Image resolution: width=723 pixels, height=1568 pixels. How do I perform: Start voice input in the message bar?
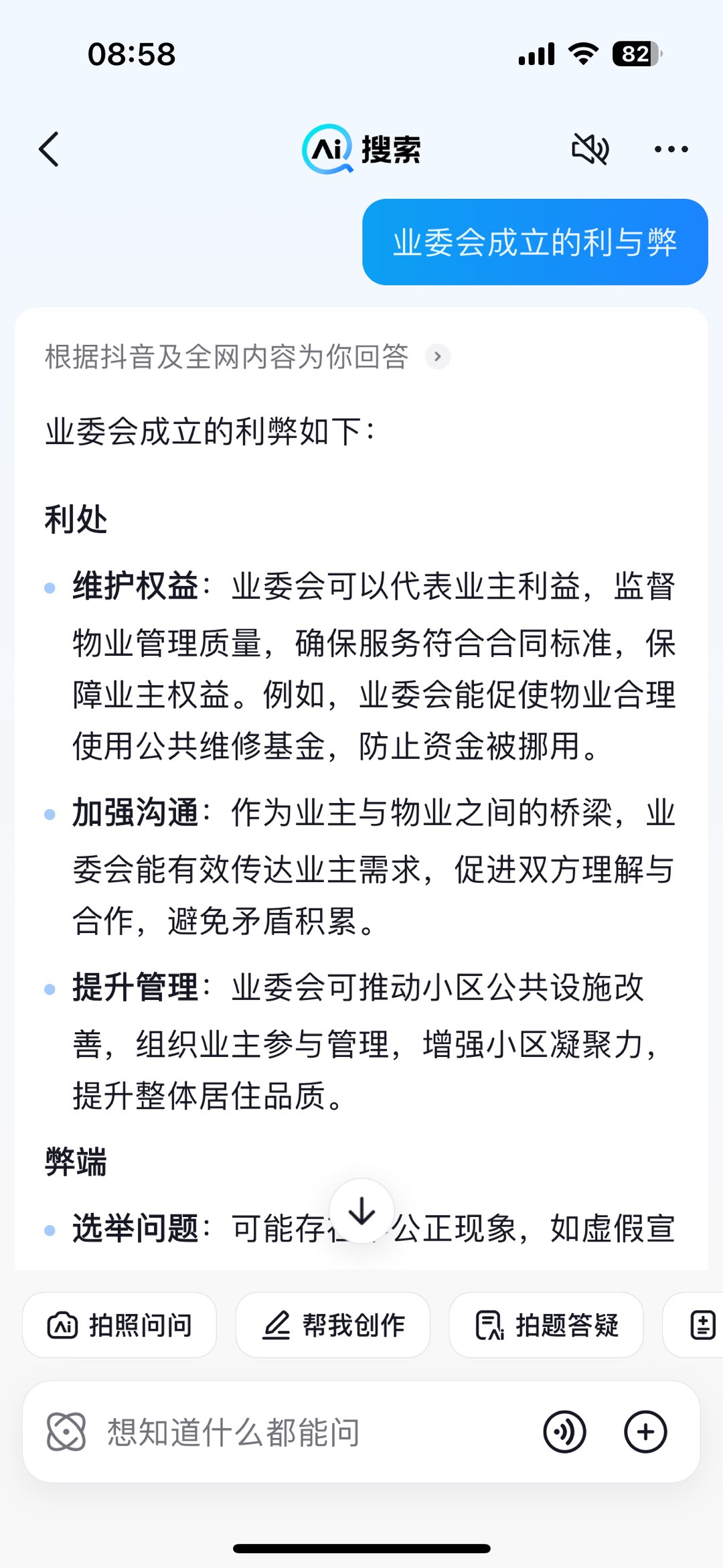pos(564,1432)
